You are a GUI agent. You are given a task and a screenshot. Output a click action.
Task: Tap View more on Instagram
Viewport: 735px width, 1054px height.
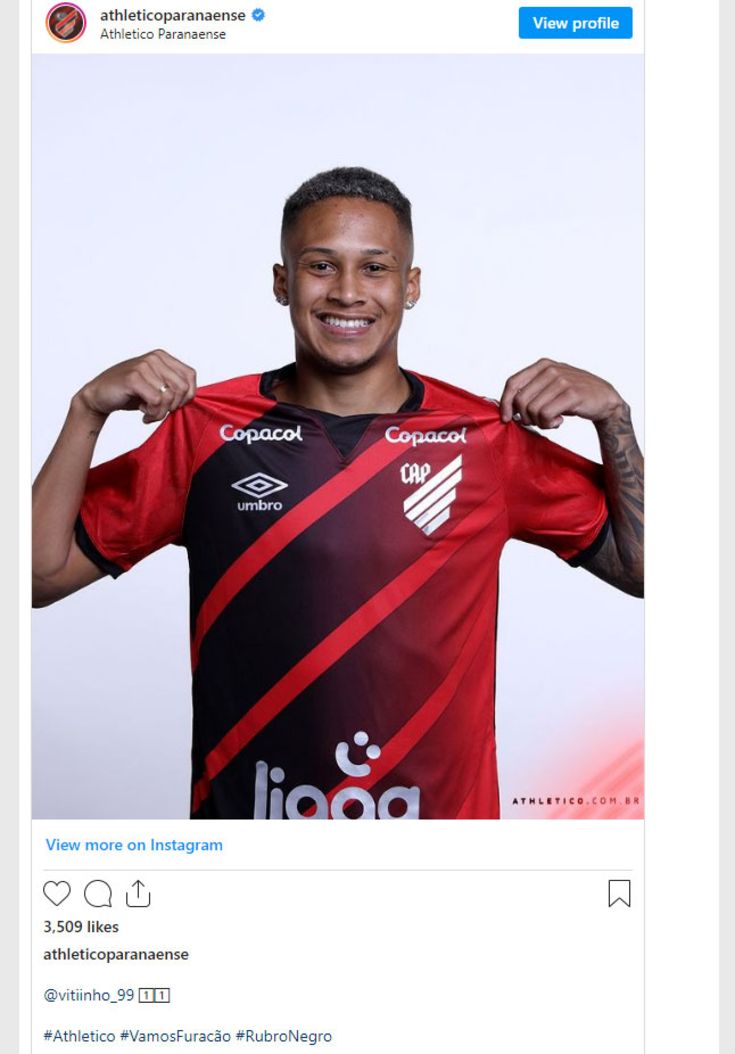point(134,845)
